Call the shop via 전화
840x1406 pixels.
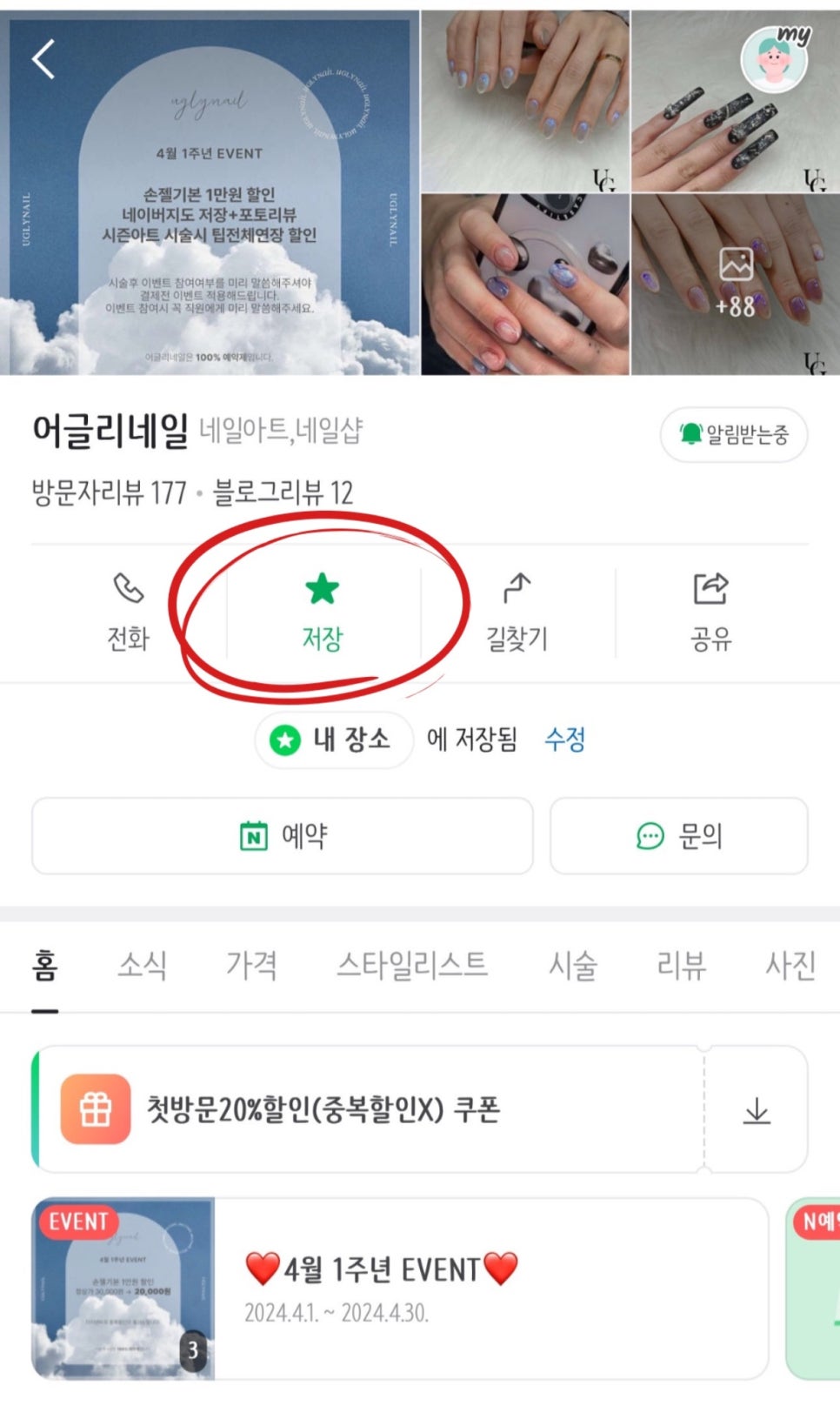click(129, 613)
